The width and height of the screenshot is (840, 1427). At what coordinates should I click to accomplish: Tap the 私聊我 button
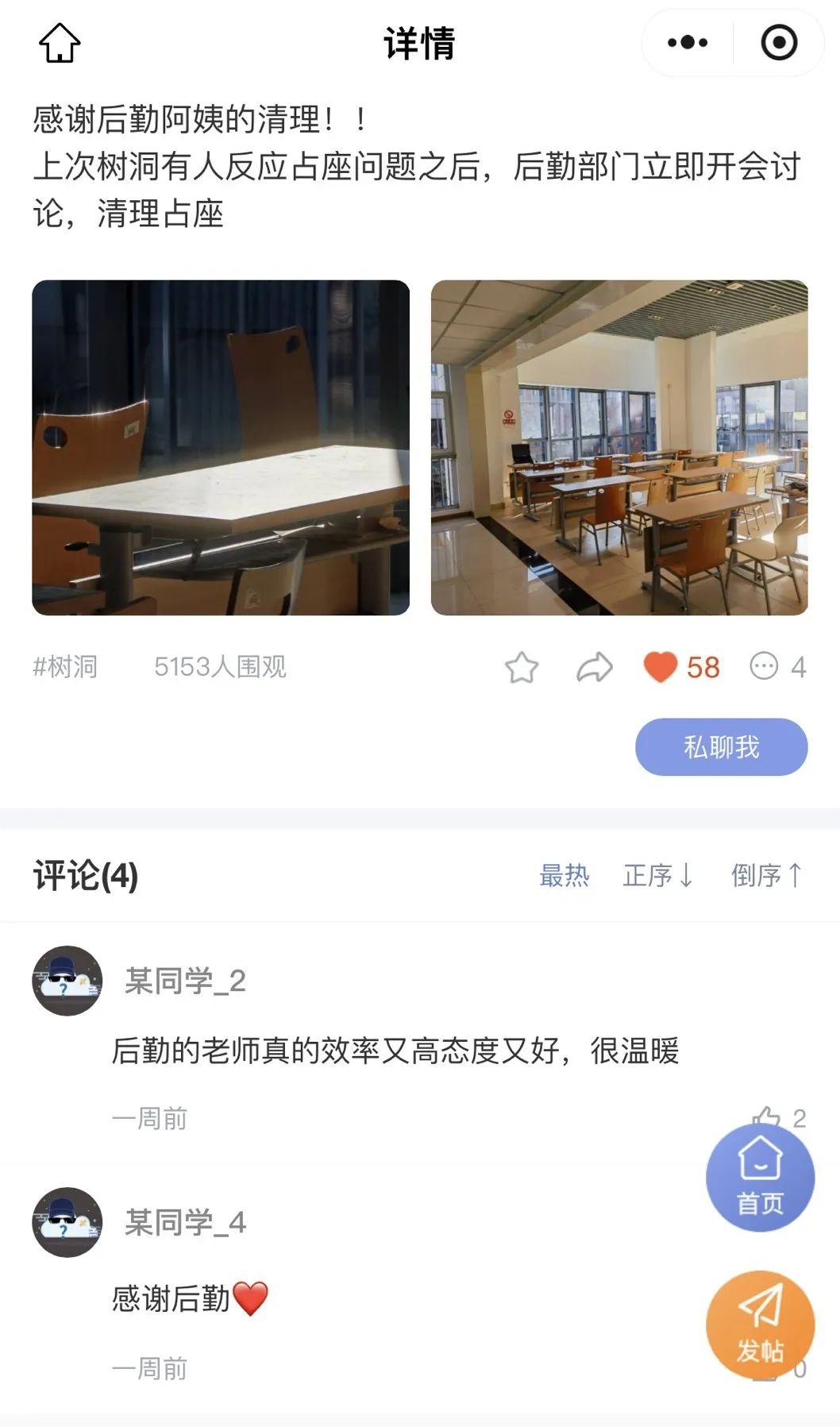point(721,746)
